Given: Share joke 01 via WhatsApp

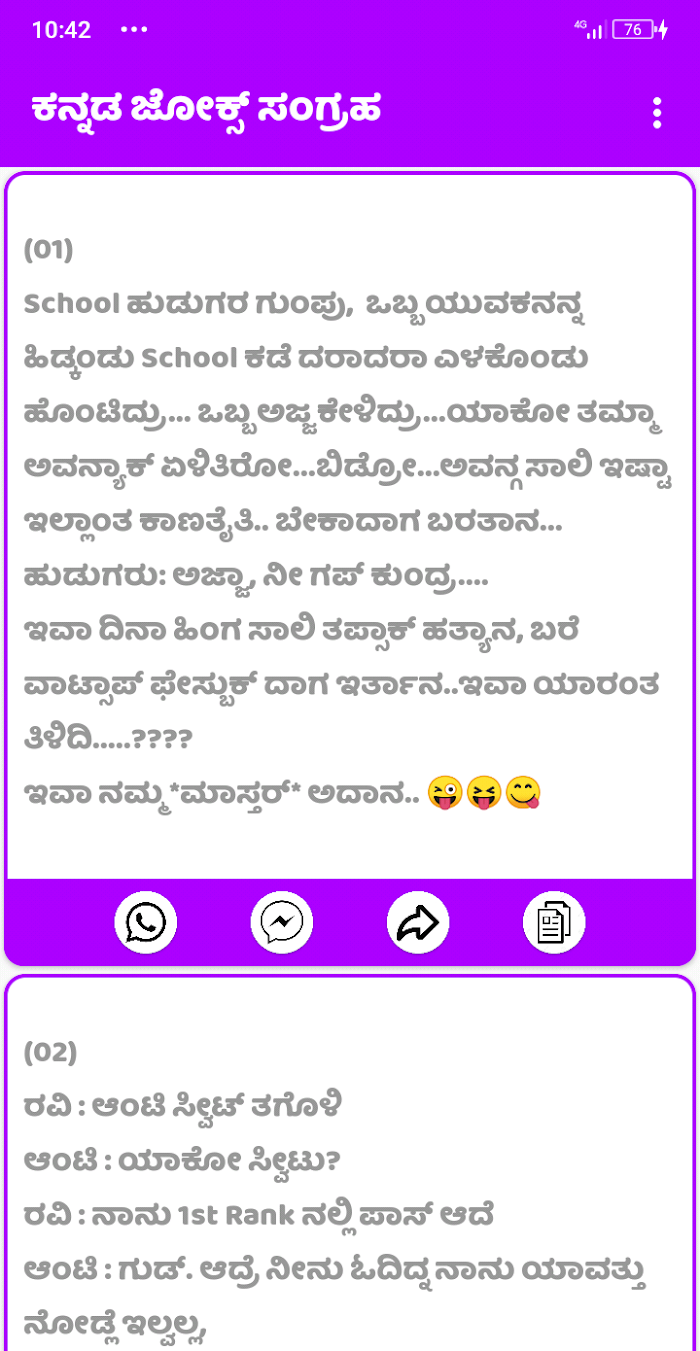Looking at the screenshot, I should coord(146,922).
